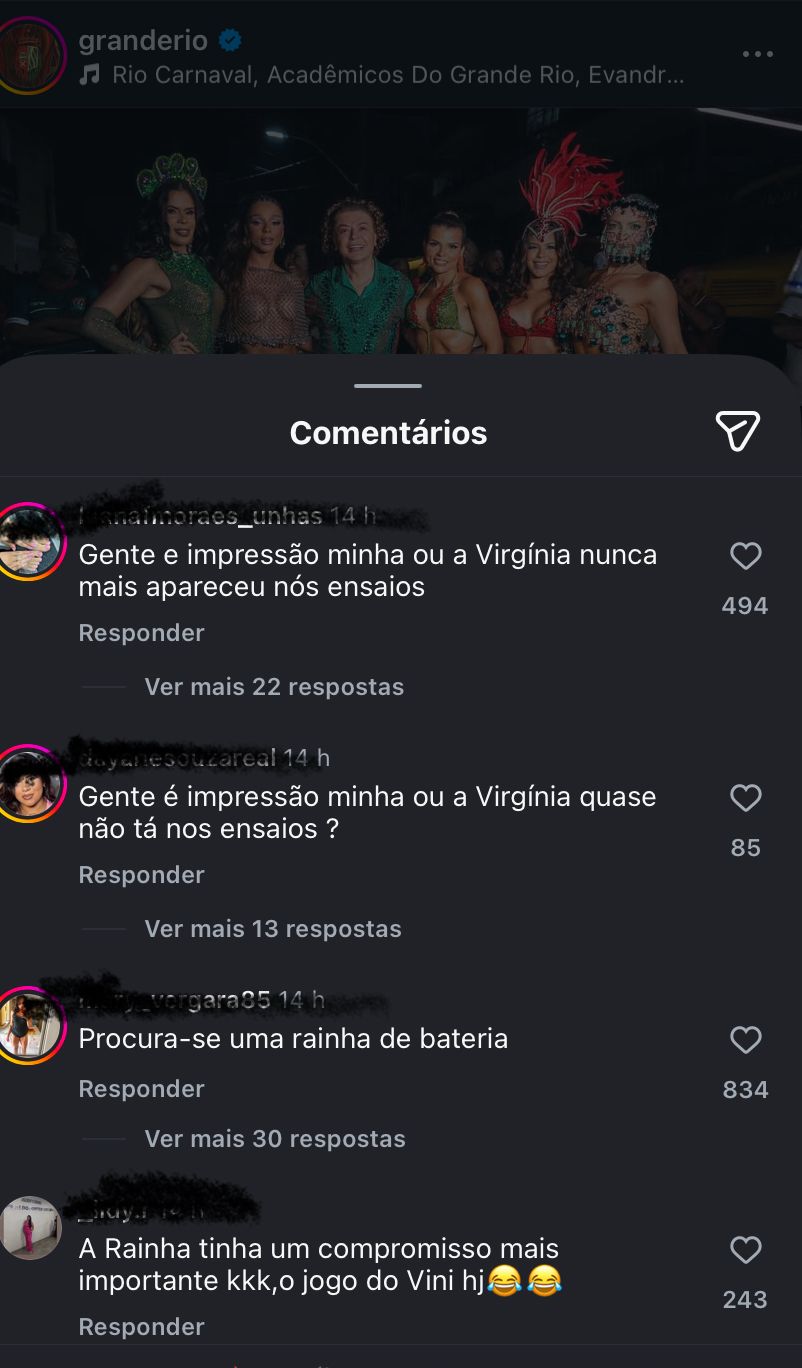
Task: Tap the granderio profile picture
Action: click(x=32, y=56)
